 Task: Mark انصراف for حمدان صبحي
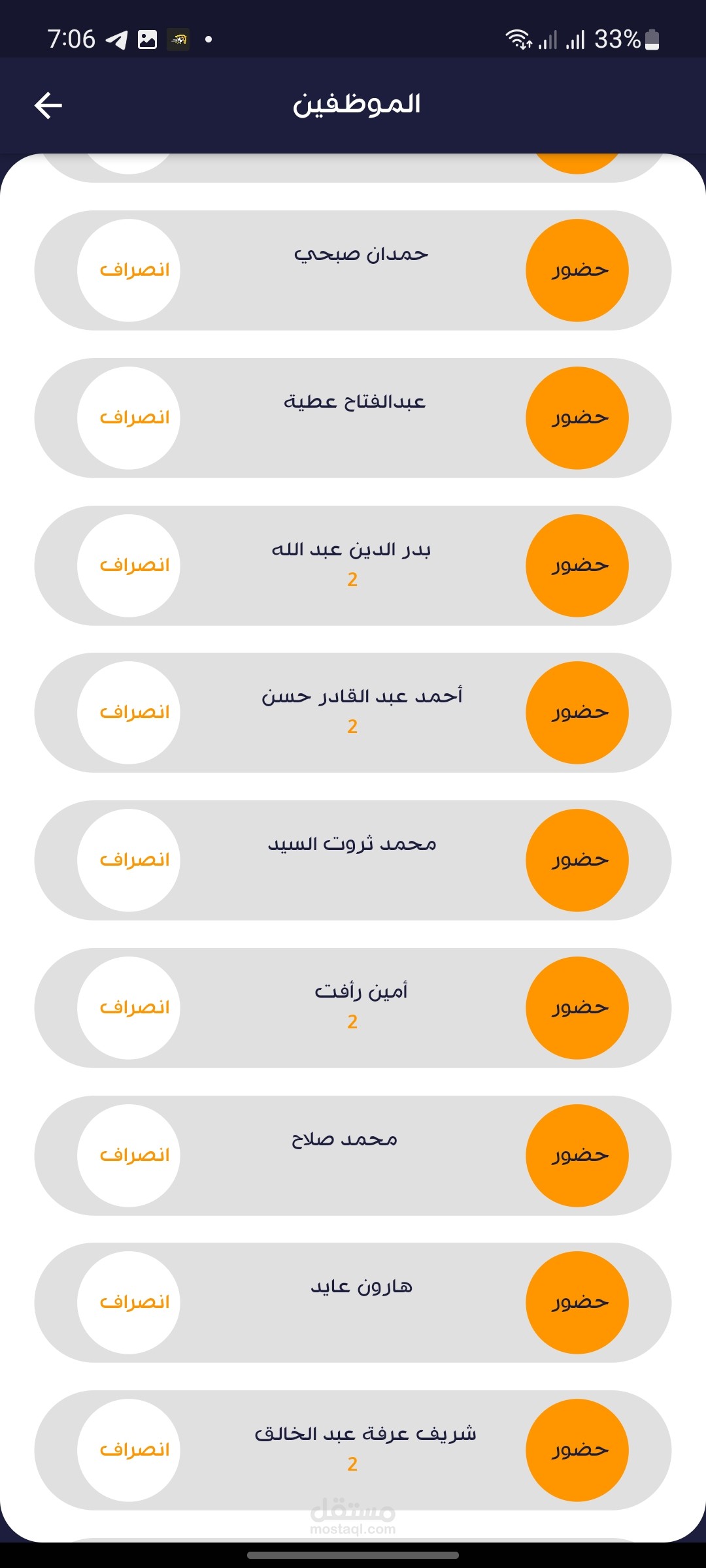pos(129,270)
